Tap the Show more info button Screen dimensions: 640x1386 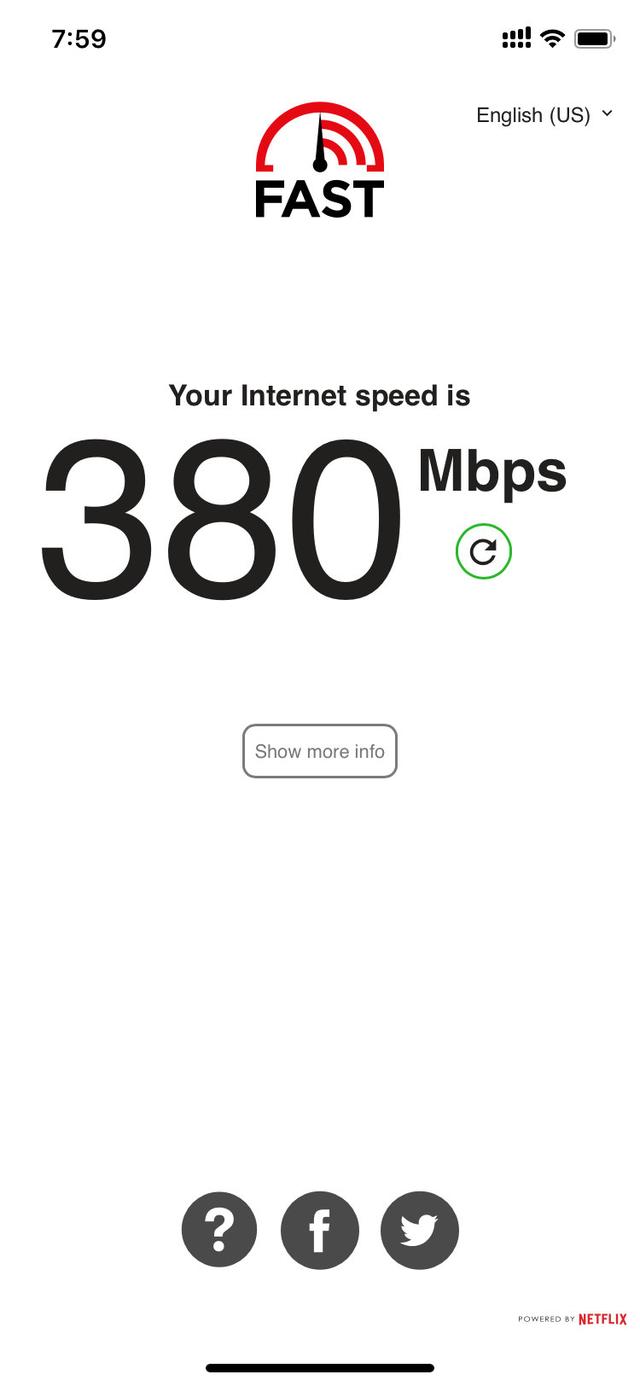click(320, 751)
